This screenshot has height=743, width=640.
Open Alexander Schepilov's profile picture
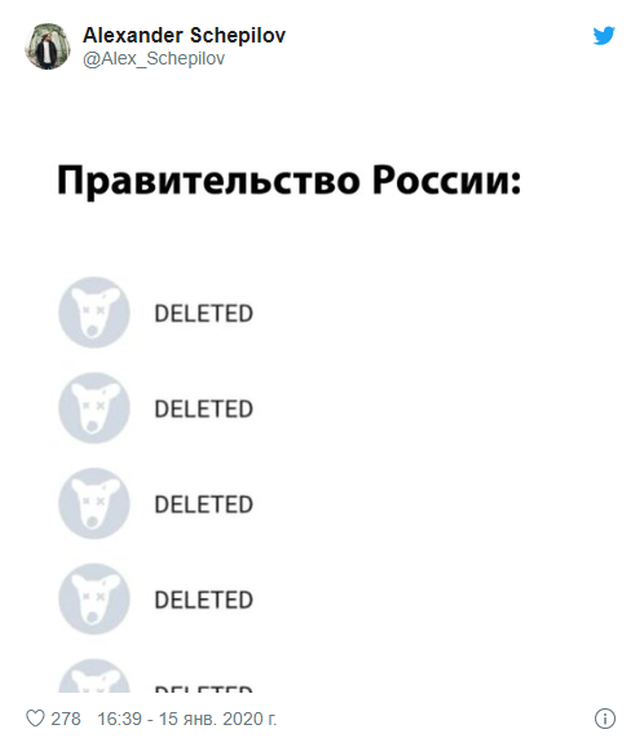(48, 46)
